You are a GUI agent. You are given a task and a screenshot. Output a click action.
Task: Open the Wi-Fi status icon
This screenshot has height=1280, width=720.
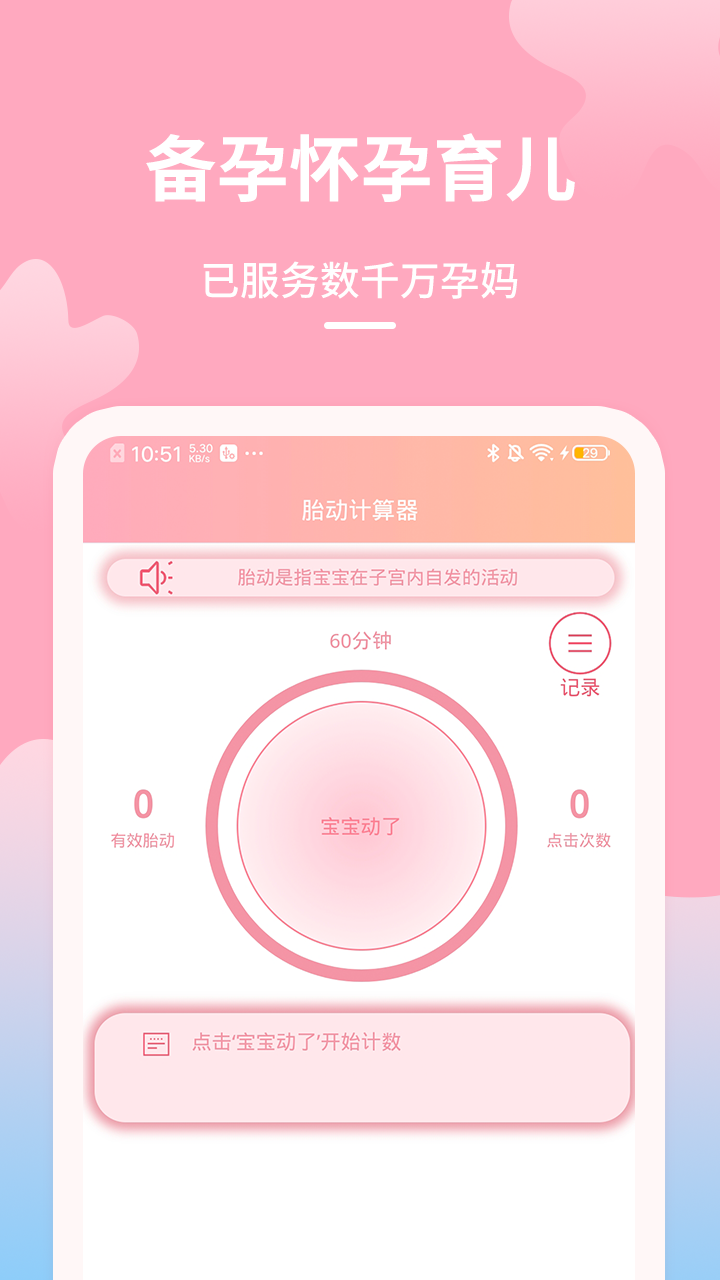tap(541, 453)
